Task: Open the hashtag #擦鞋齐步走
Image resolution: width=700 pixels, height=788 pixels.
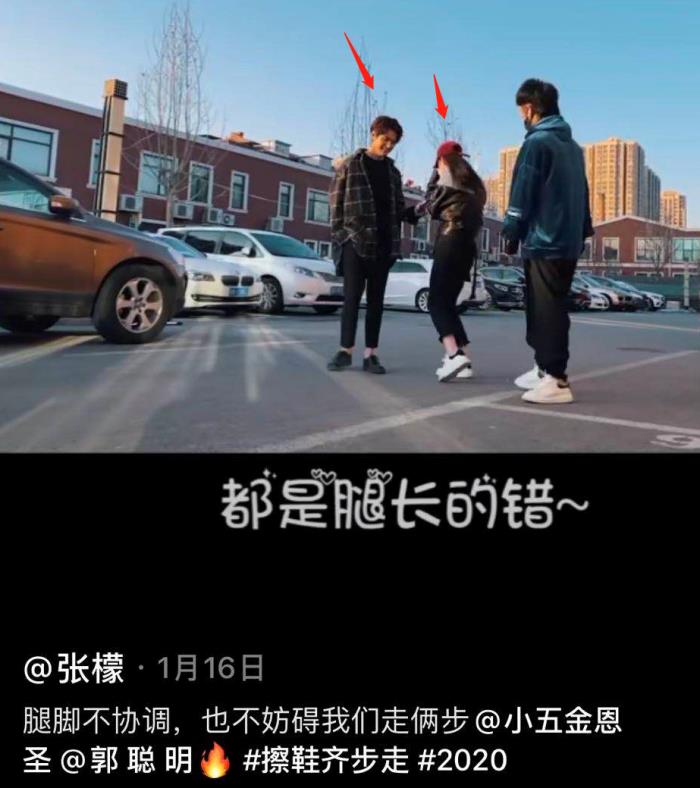Action: pyautogui.click(x=325, y=761)
